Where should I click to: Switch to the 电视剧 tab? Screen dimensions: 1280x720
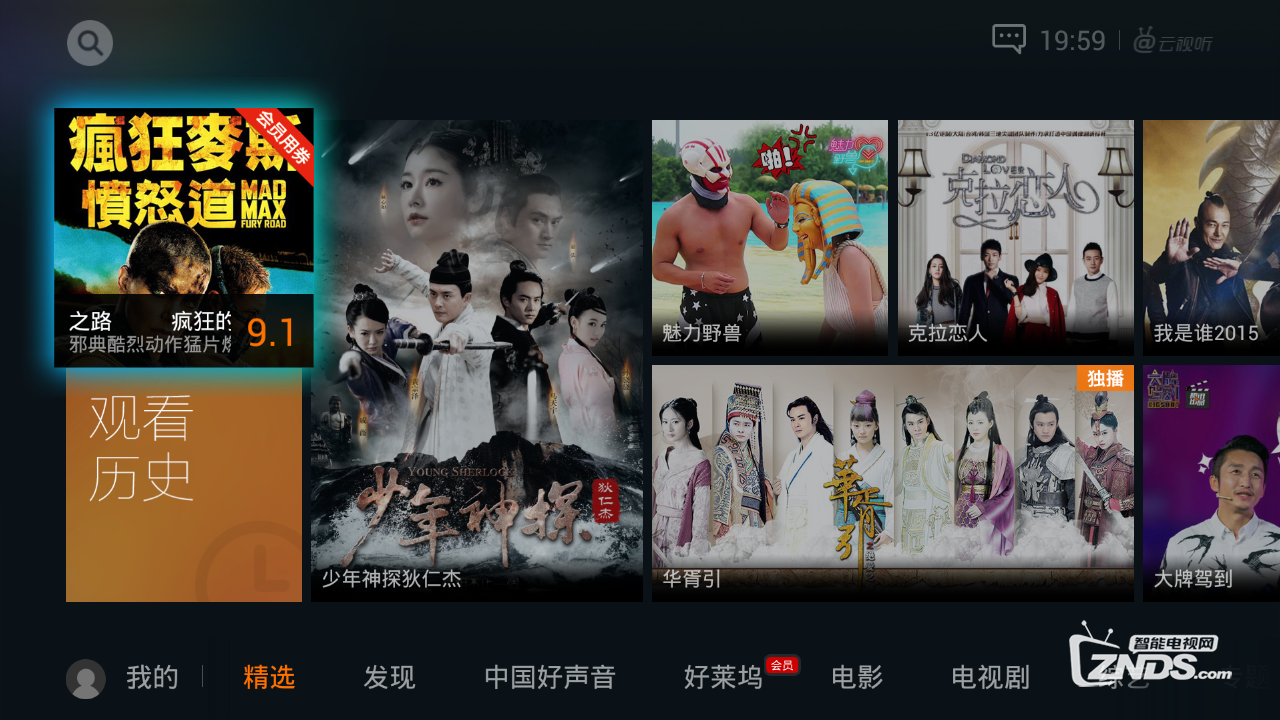point(990,678)
